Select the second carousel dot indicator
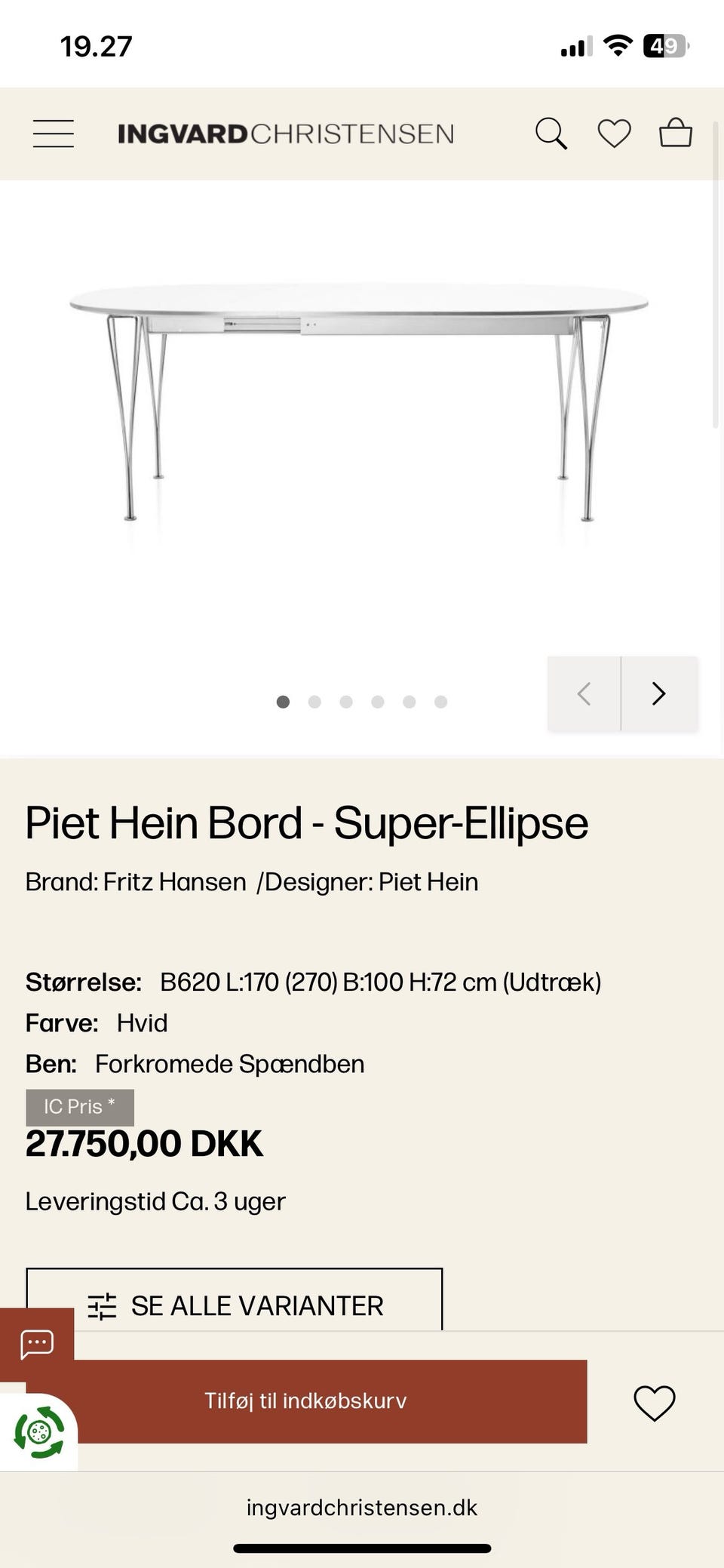The width and height of the screenshot is (724, 1568). click(x=314, y=702)
